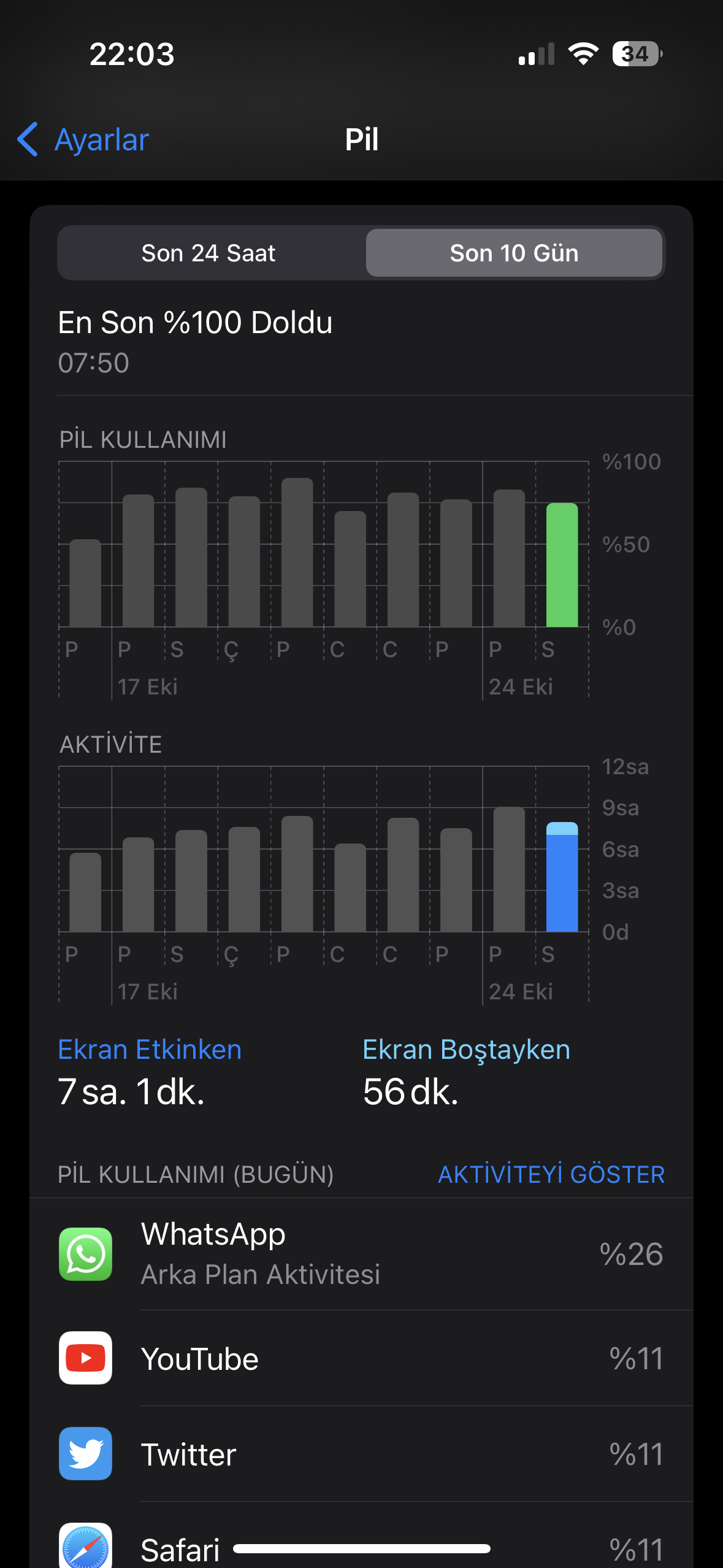This screenshot has height=1568, width=723.
Task: Select the 24 Eki bar in Aktivite chart
Action: coord(509,869)
